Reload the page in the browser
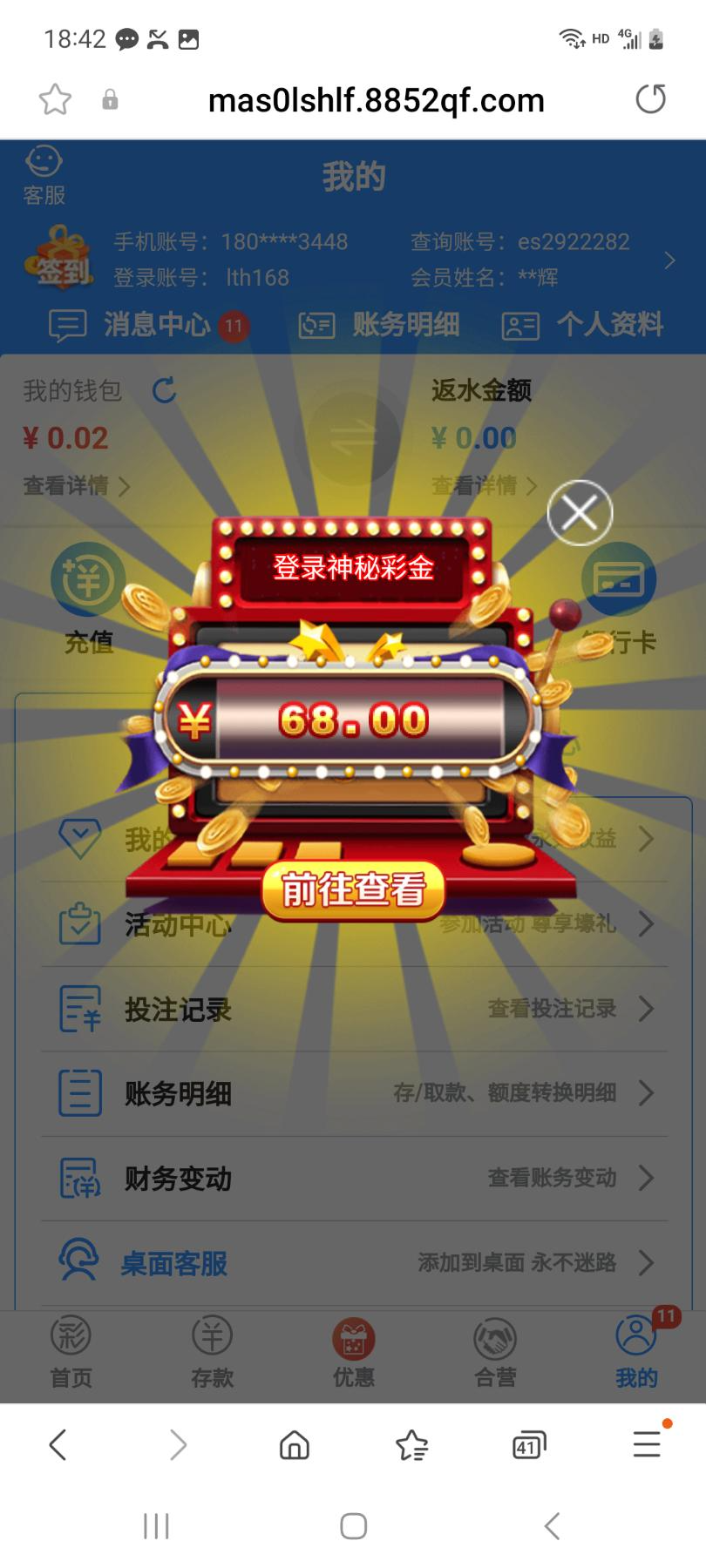 tap(650, 99)
